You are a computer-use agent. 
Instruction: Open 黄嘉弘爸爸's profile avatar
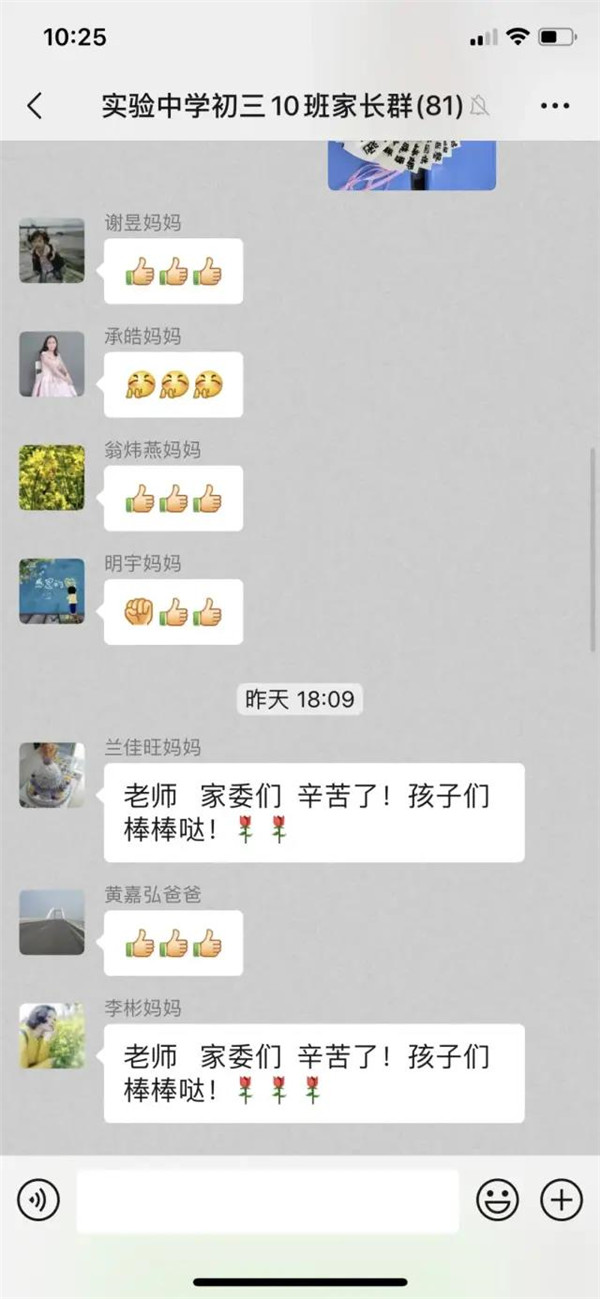(52, 922)
